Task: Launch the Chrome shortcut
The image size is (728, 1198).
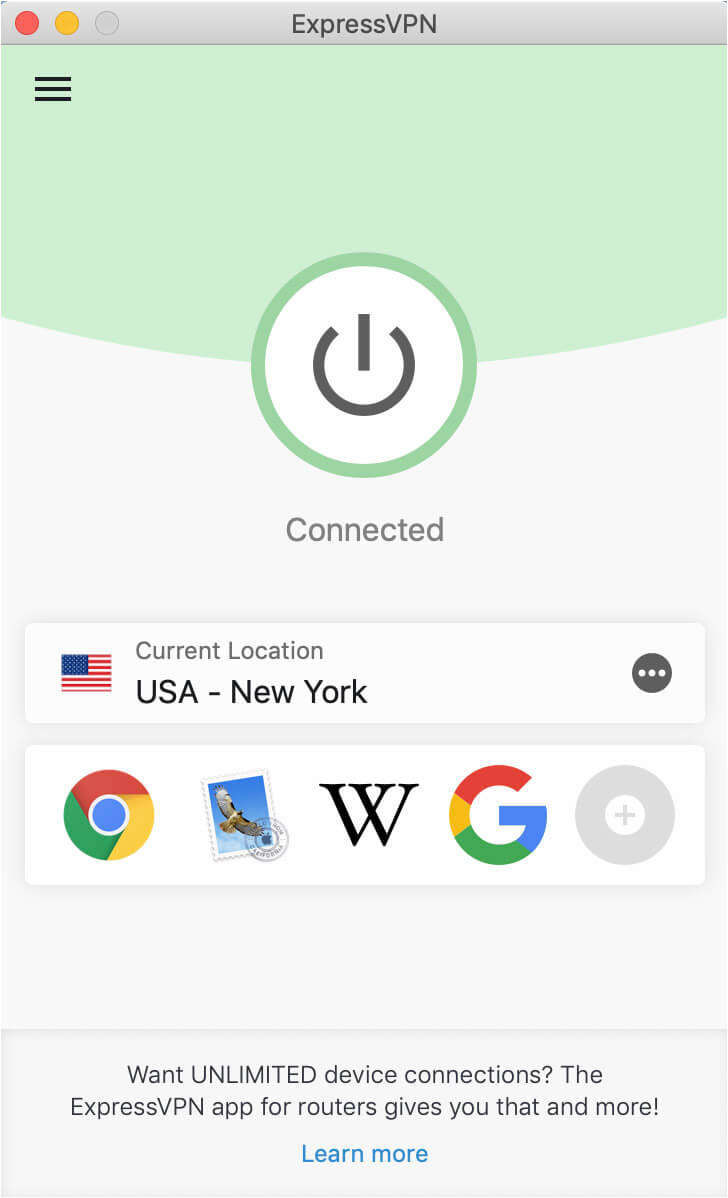Action: (x=108, y=814)
